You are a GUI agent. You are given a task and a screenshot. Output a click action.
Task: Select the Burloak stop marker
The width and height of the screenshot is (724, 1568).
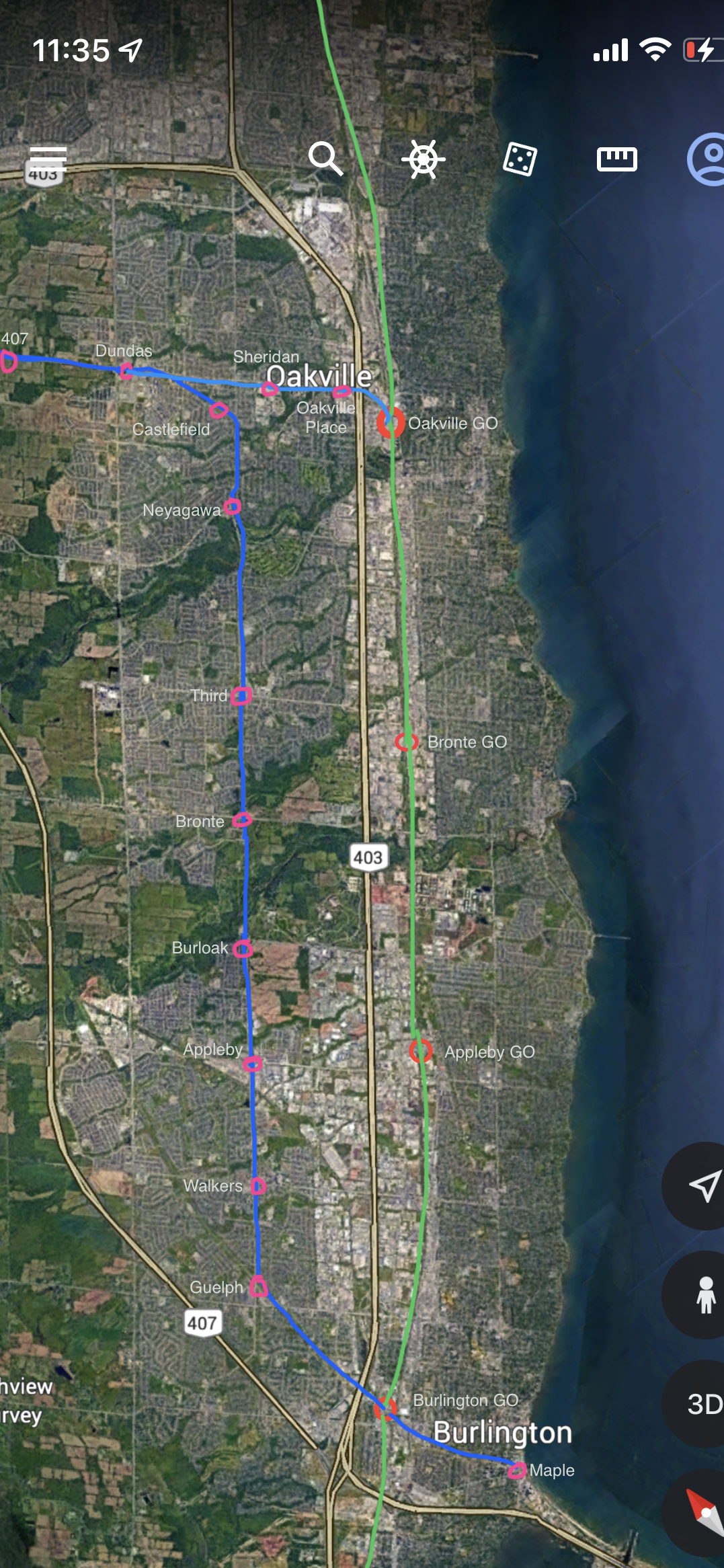(x=243, y=948)
